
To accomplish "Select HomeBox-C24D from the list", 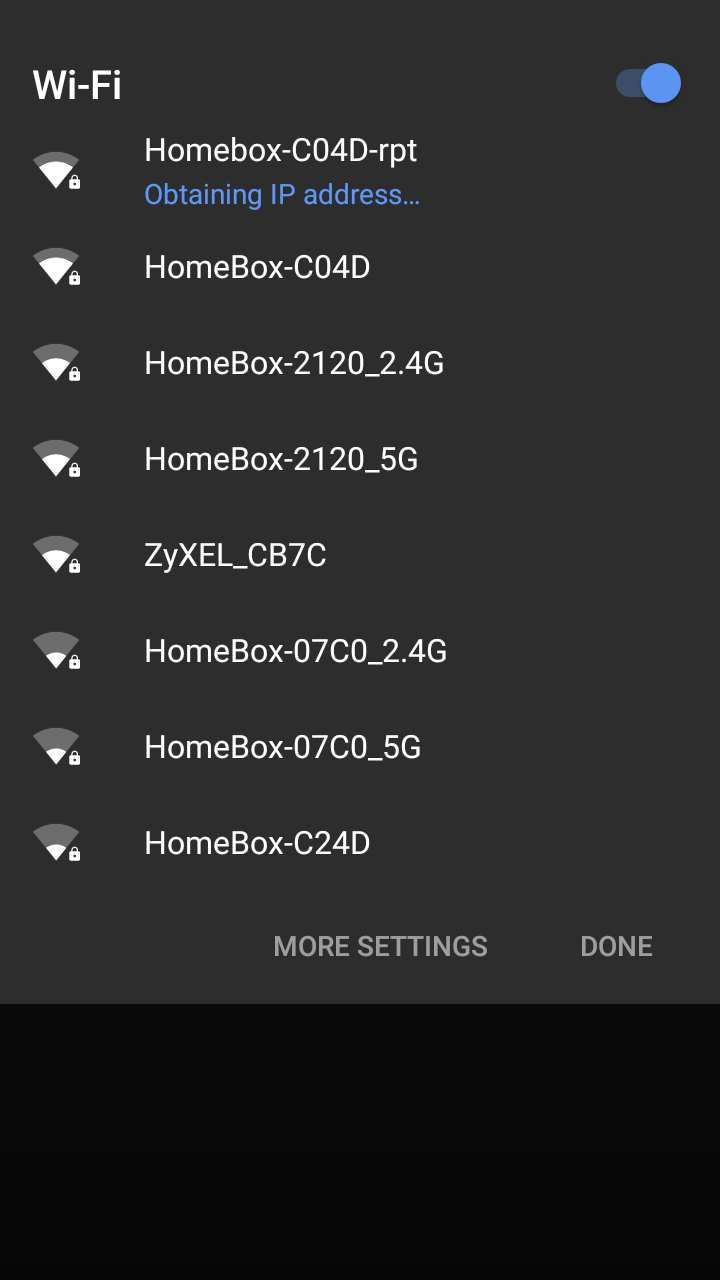I will coord(257,844).
